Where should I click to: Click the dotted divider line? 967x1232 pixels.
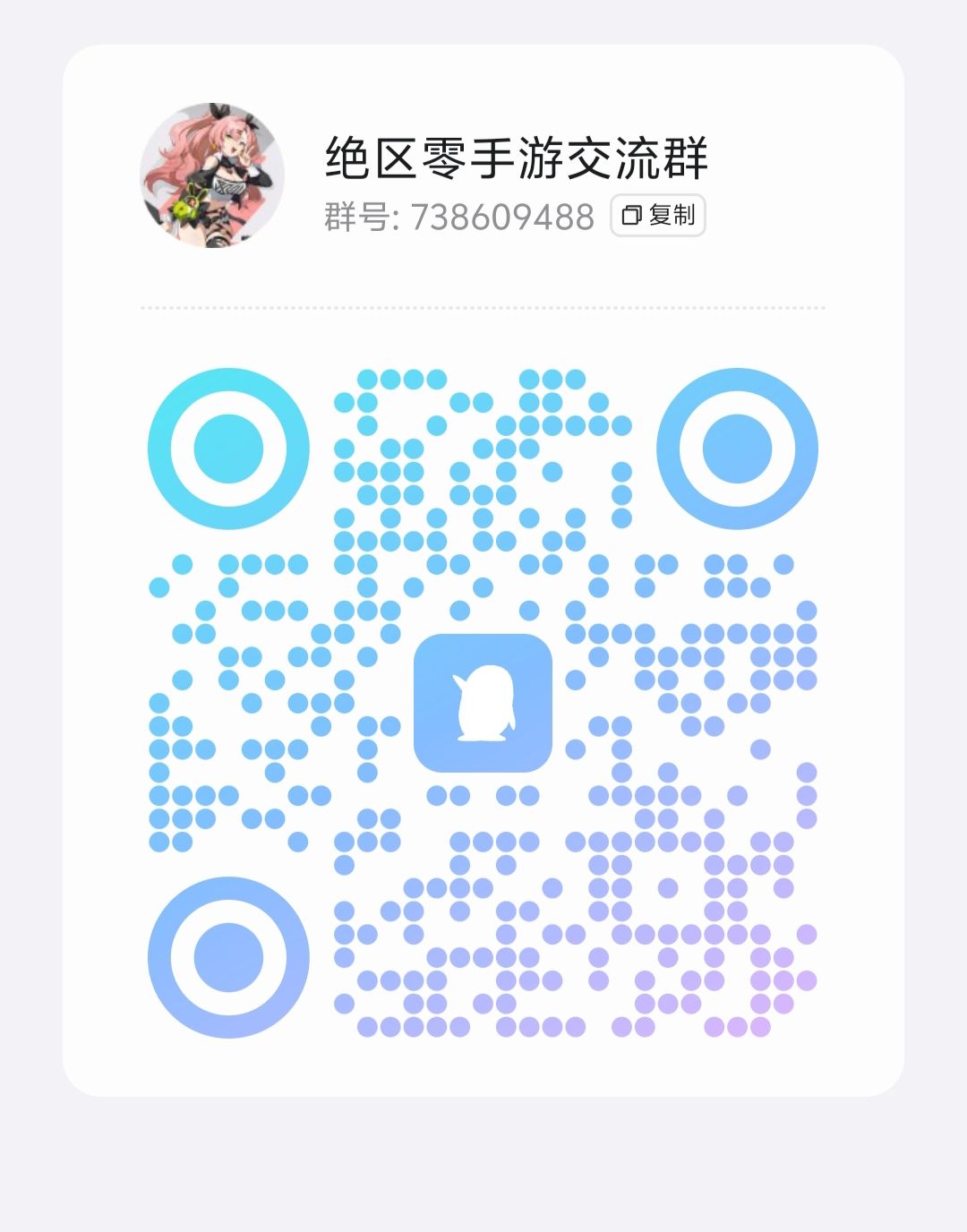click(483, 307)
